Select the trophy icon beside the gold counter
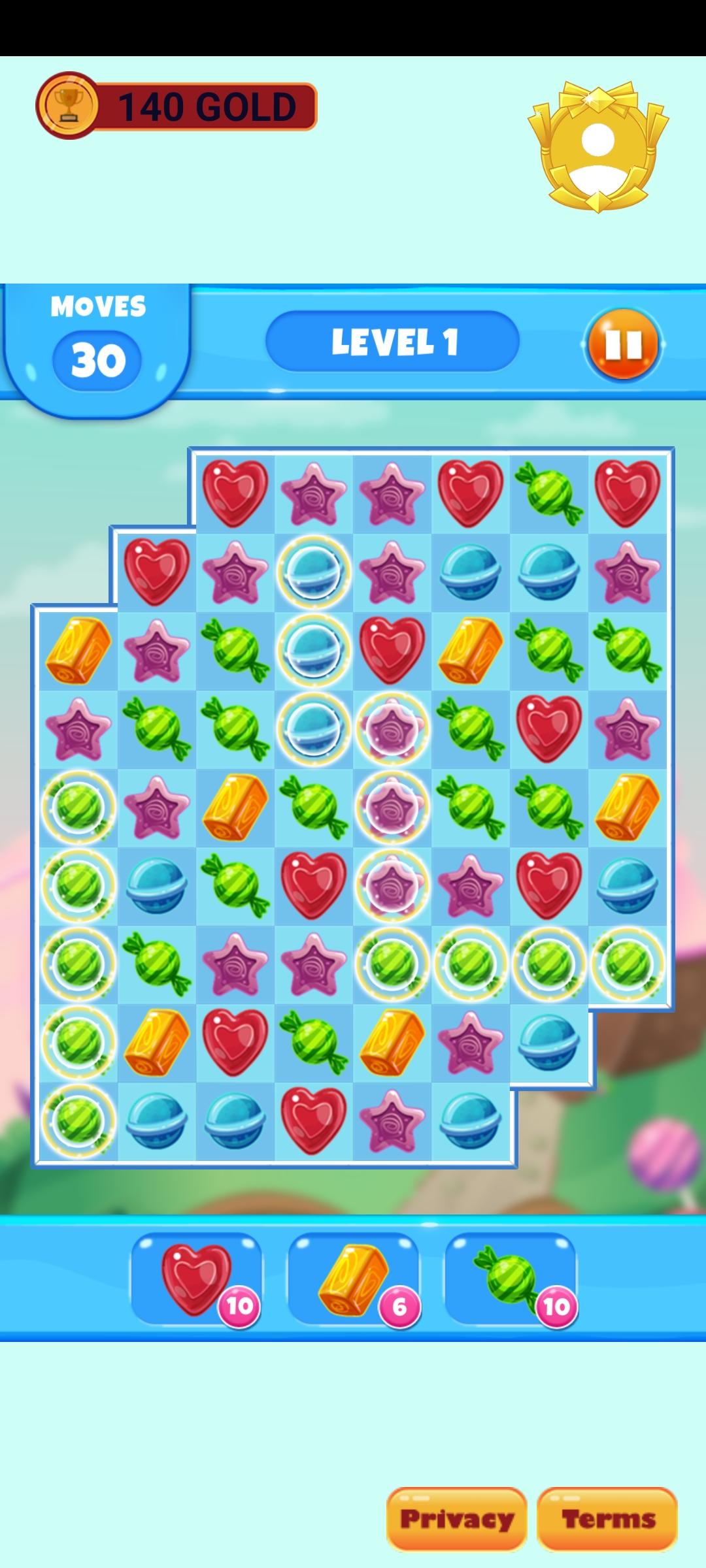This screenshot has height=1568, width=706. click(x=69, y=103)
